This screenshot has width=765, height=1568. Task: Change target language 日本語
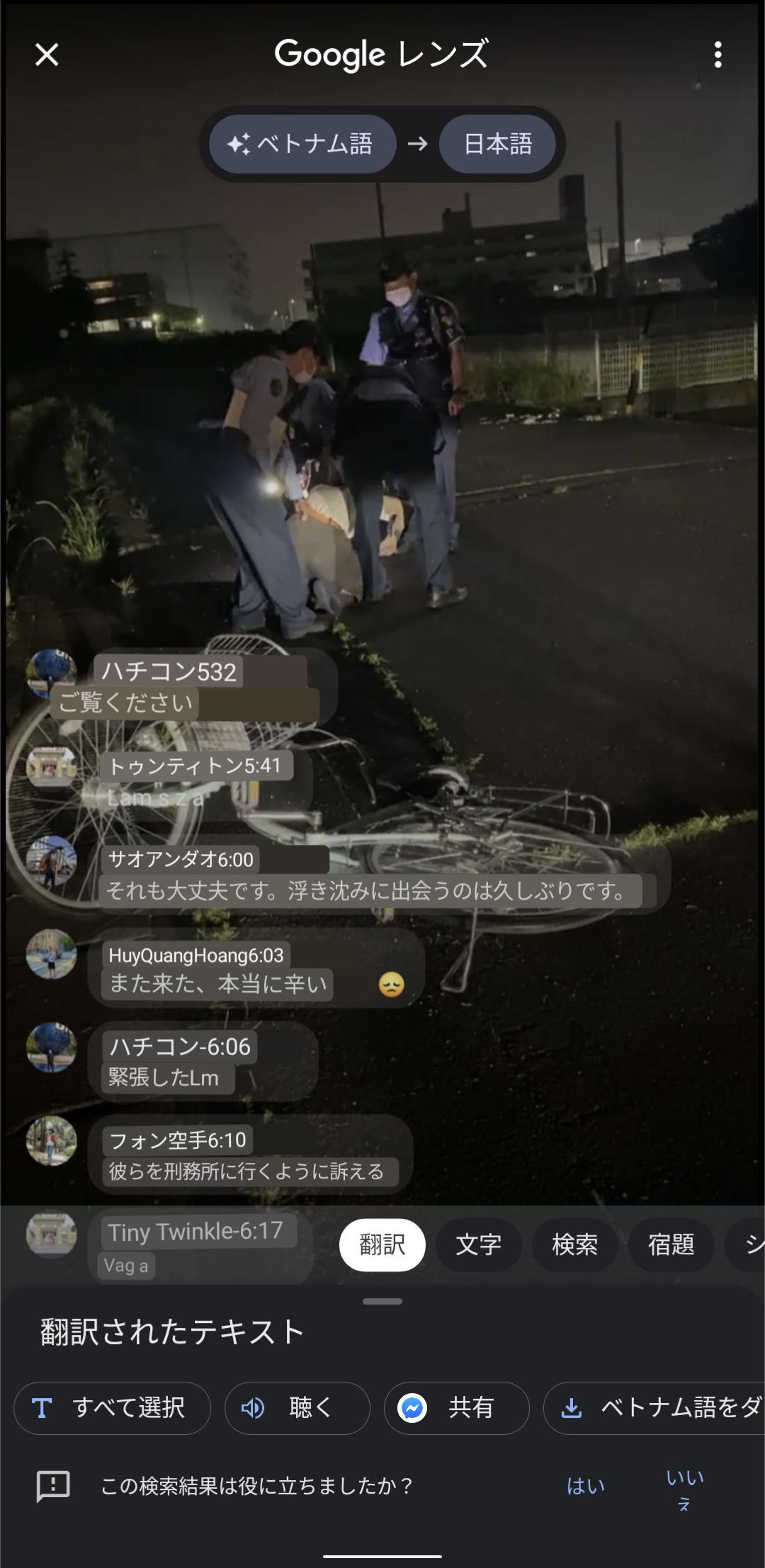(497, 144)
